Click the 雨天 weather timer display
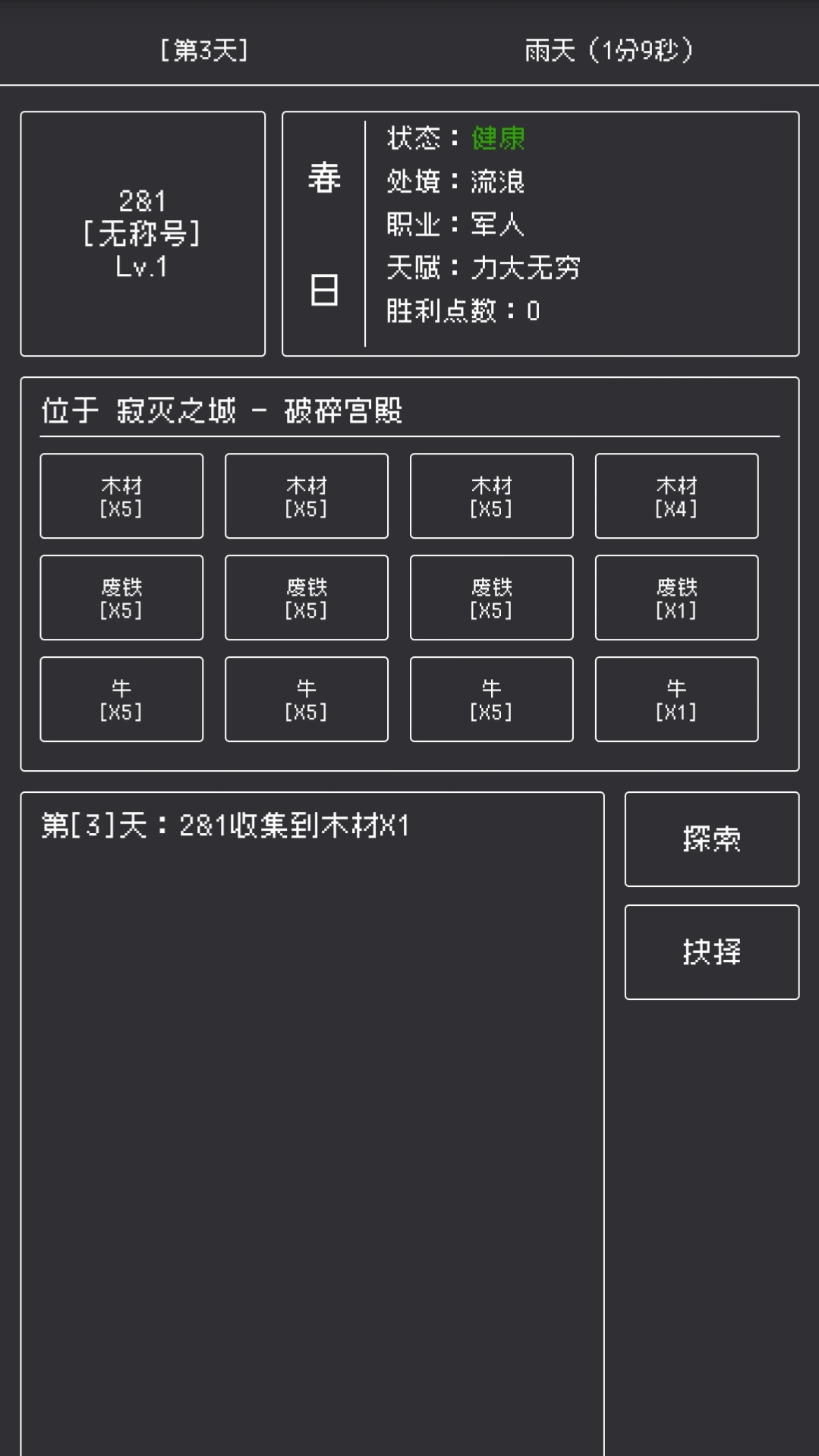 click(609, 49)
